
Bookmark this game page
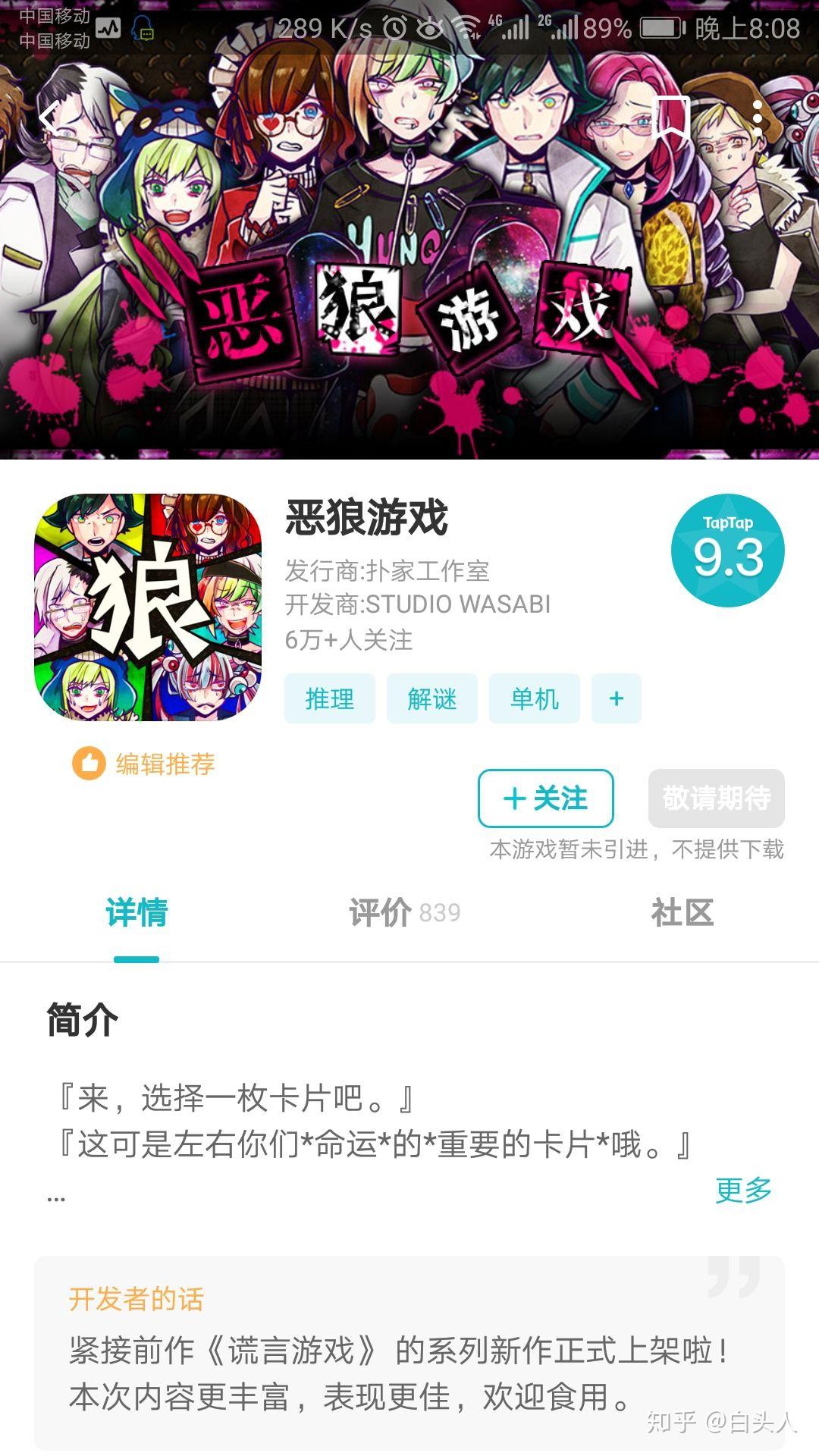[671, 118]
